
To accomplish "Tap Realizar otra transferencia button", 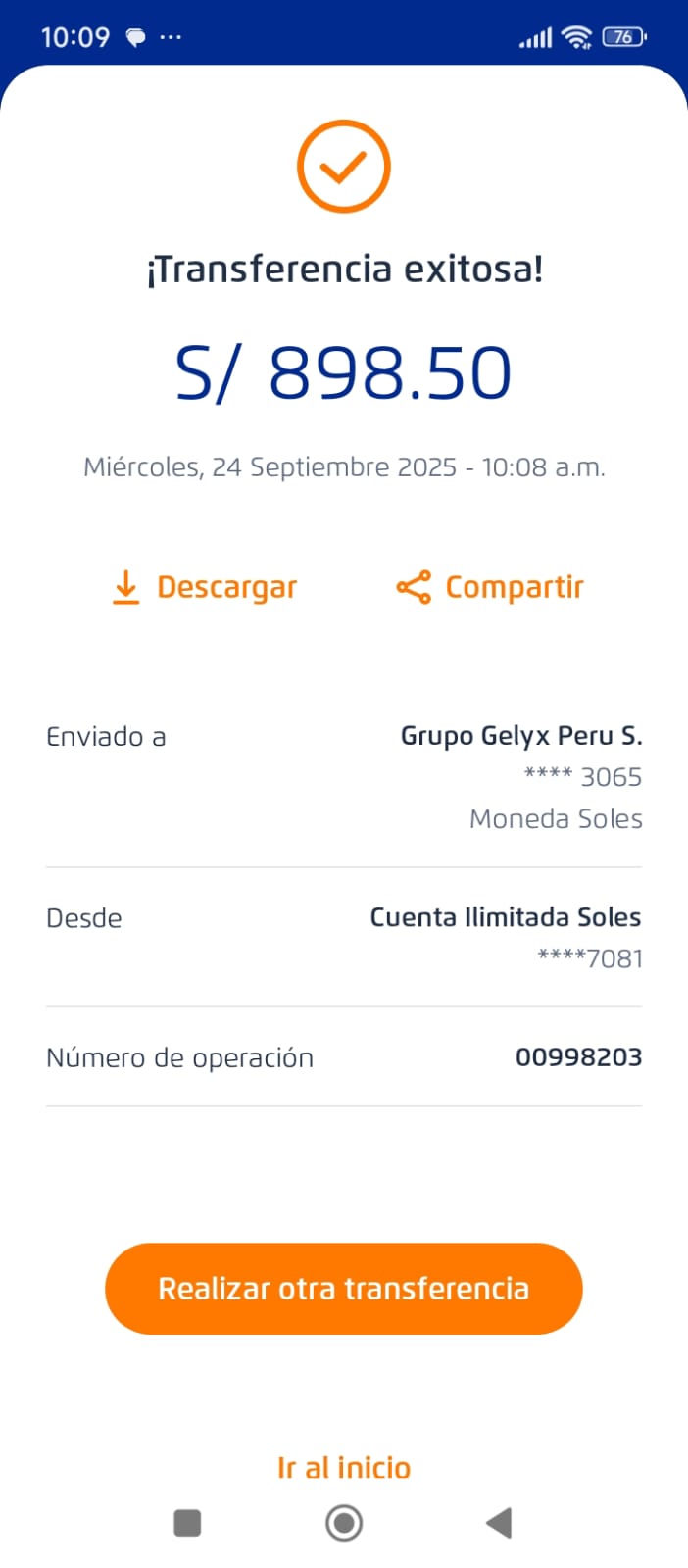I will [344, 1288].
